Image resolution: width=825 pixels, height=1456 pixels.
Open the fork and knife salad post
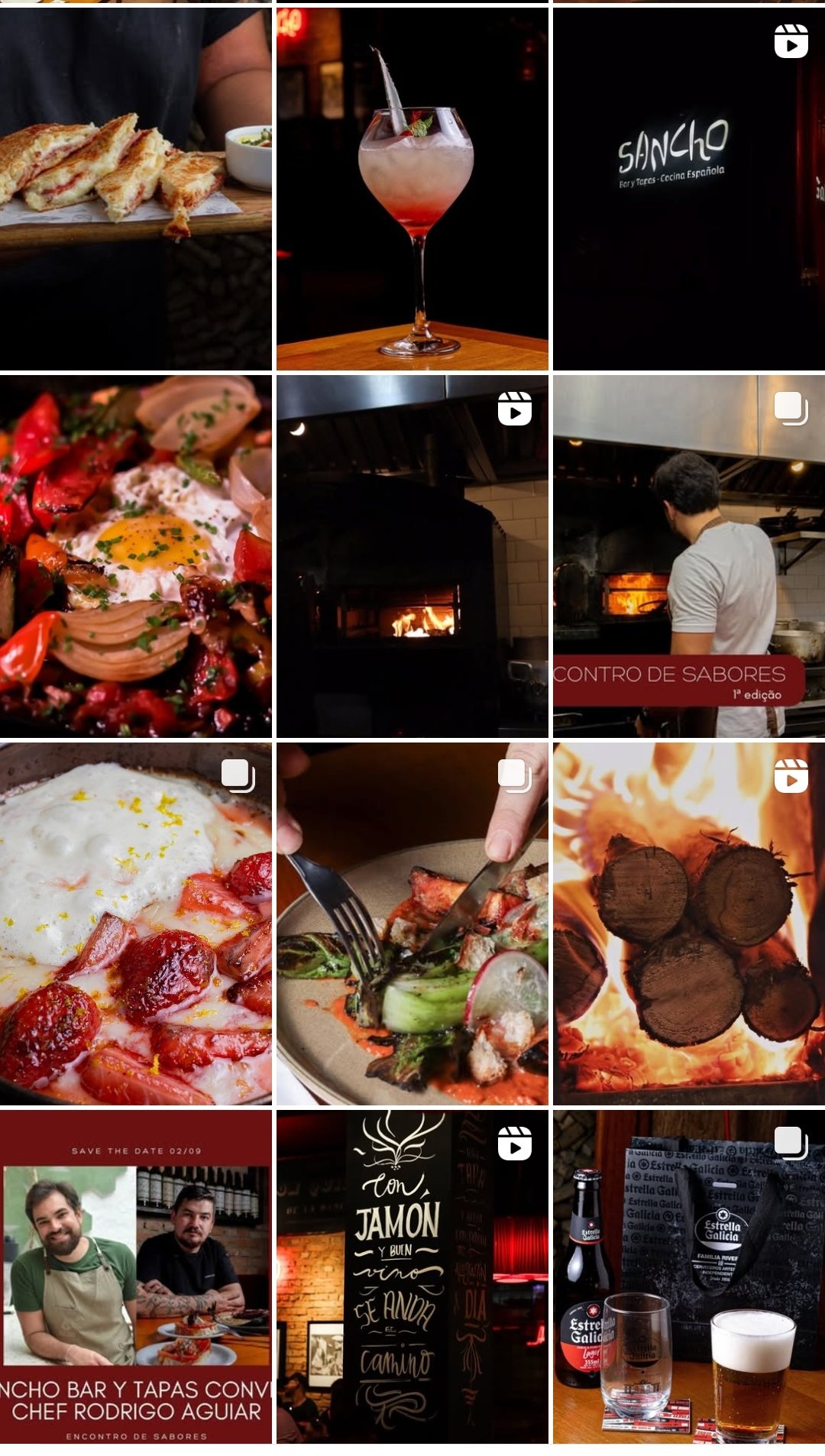coord(412,924)
